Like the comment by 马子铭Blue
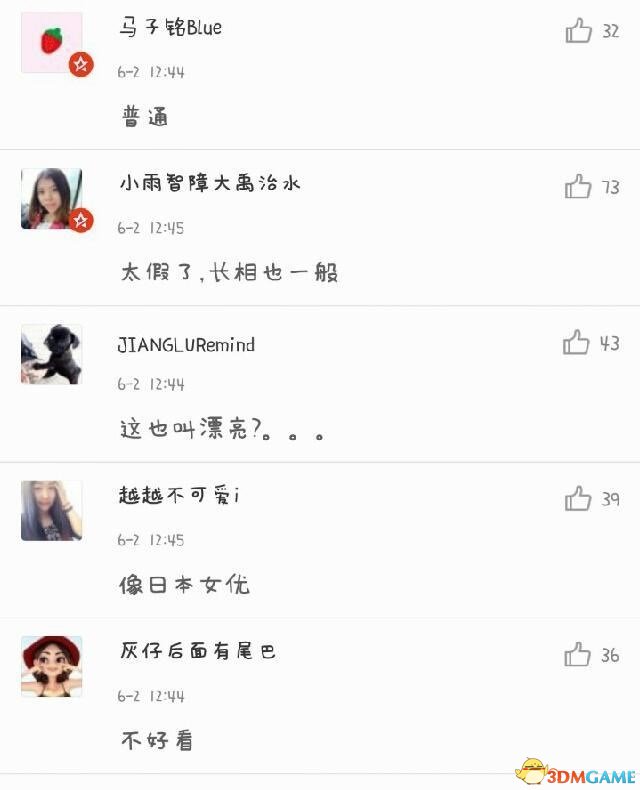The height and width of the screenshot is (790, 640). click(x=579, y=31)
